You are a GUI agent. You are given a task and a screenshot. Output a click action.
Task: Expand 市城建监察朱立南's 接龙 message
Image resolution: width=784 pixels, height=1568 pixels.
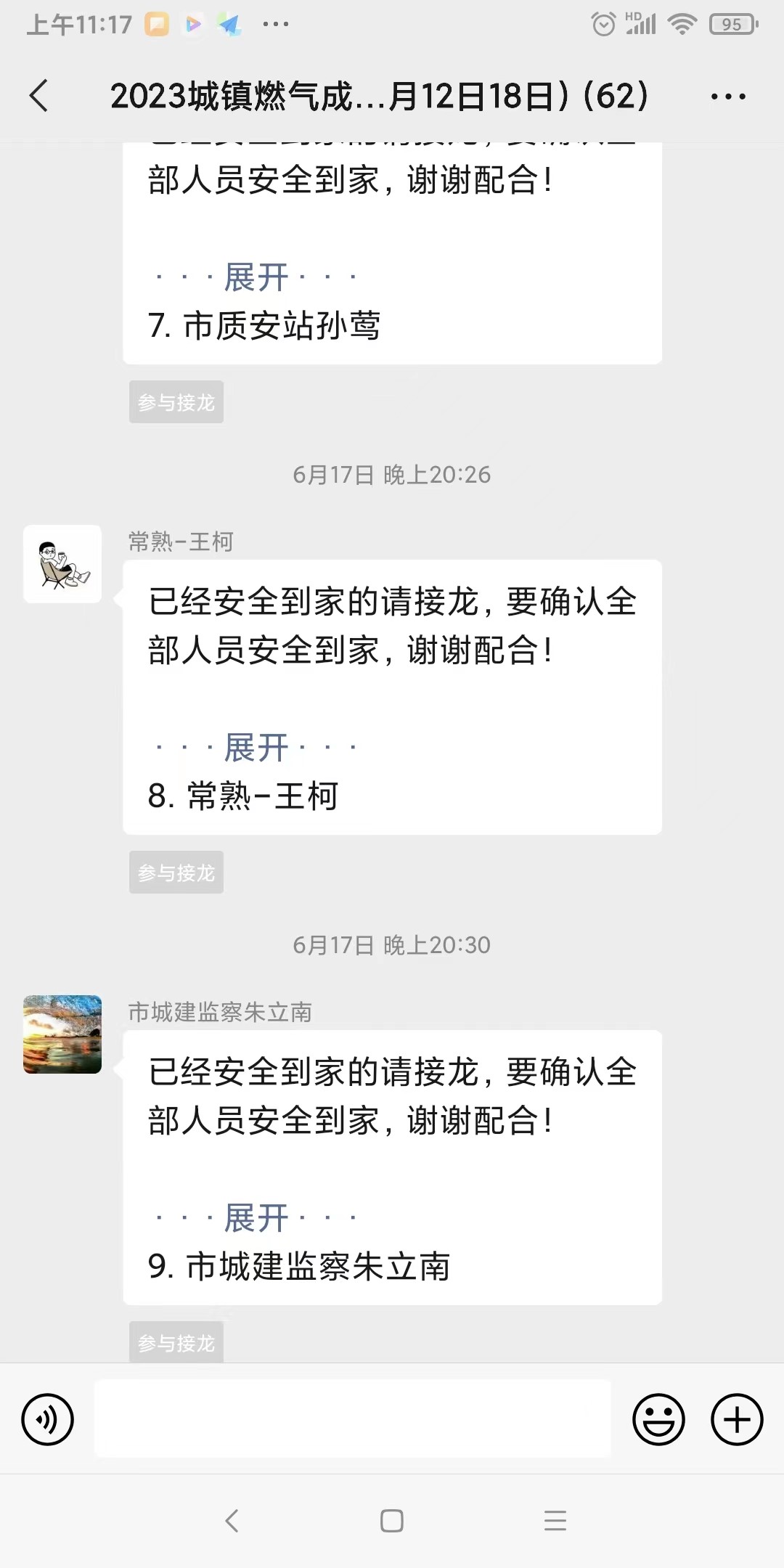coord(256,1218)
